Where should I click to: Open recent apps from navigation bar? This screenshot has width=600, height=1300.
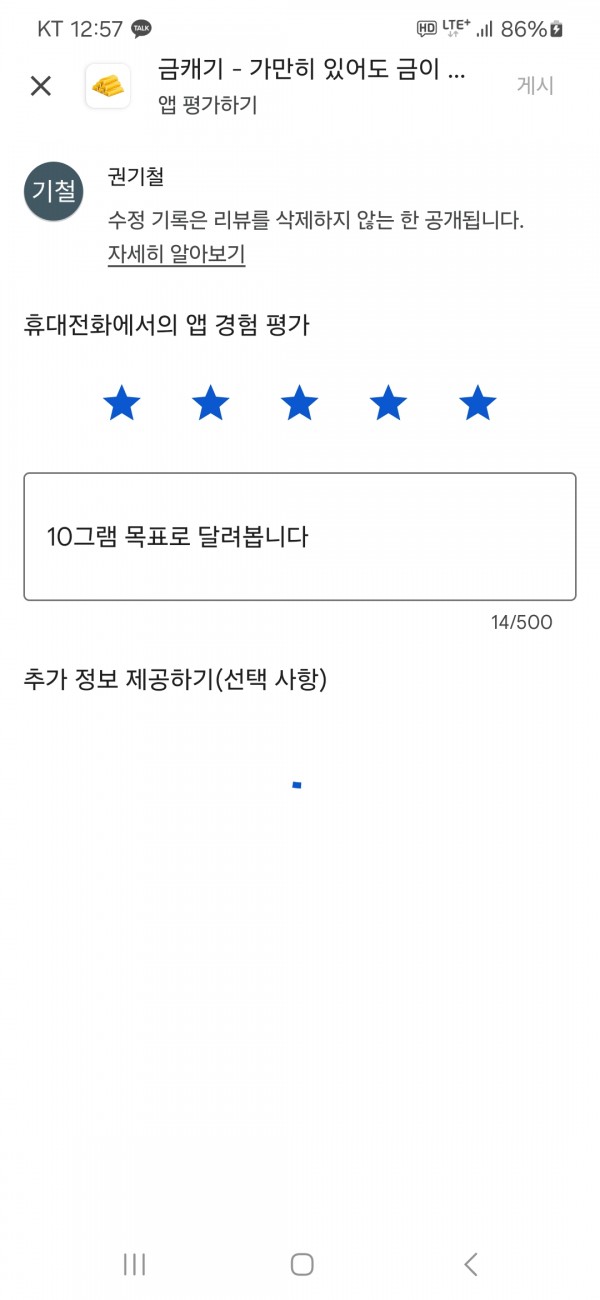pyautogui.click(x=134, y=1264)
